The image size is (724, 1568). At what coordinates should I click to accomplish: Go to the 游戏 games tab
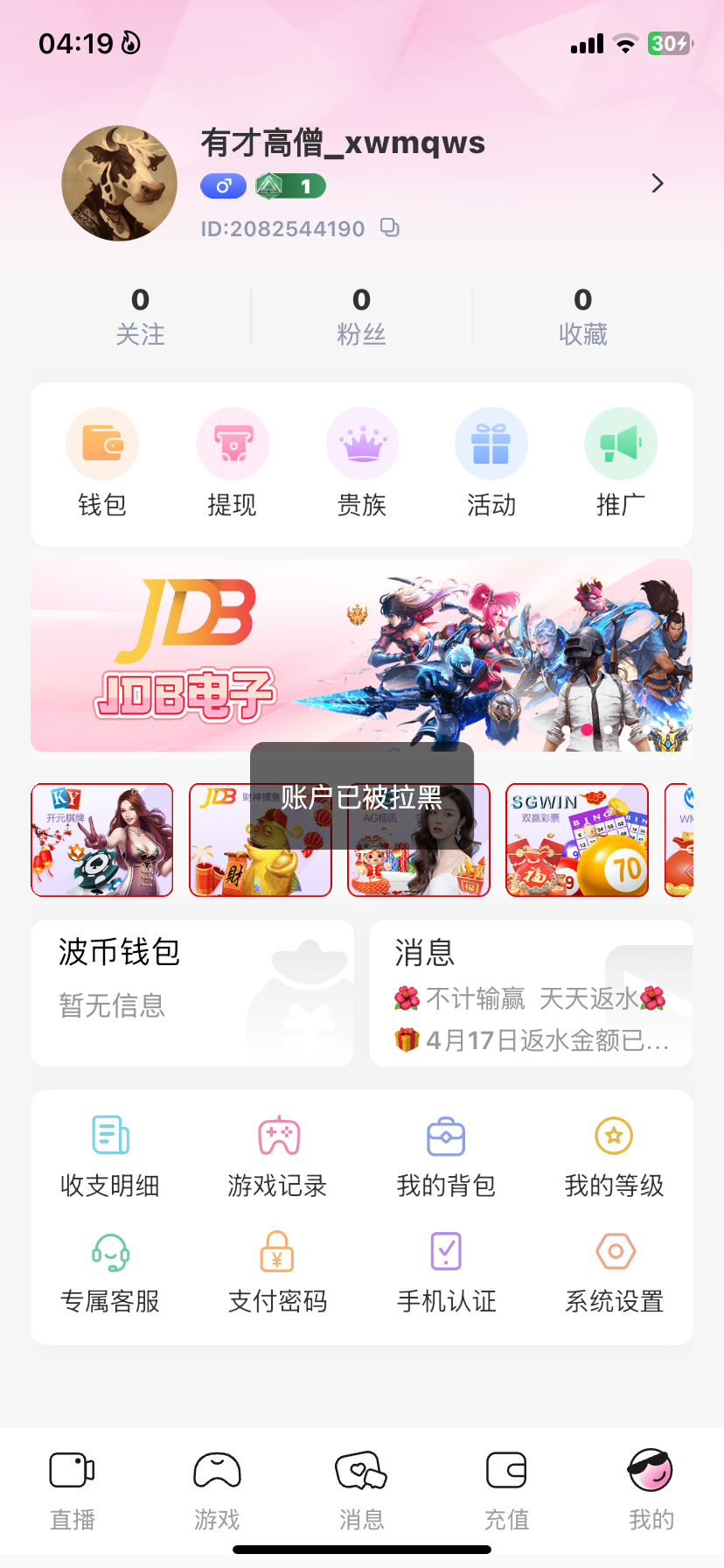point(217,1489)
